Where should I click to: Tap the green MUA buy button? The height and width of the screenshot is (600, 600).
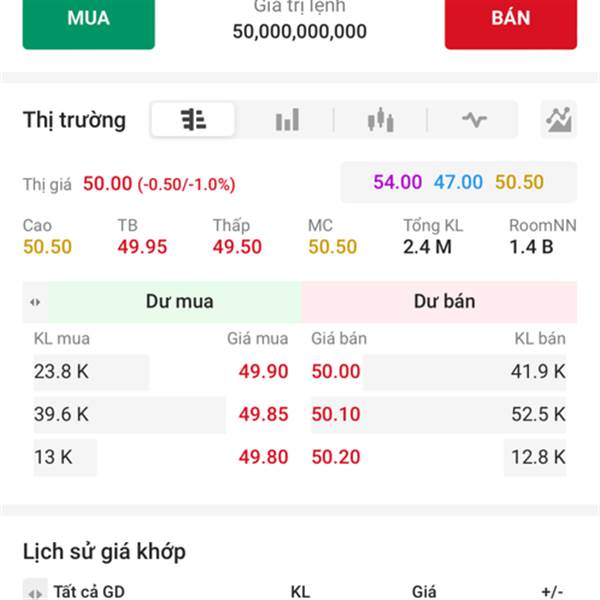88,20
